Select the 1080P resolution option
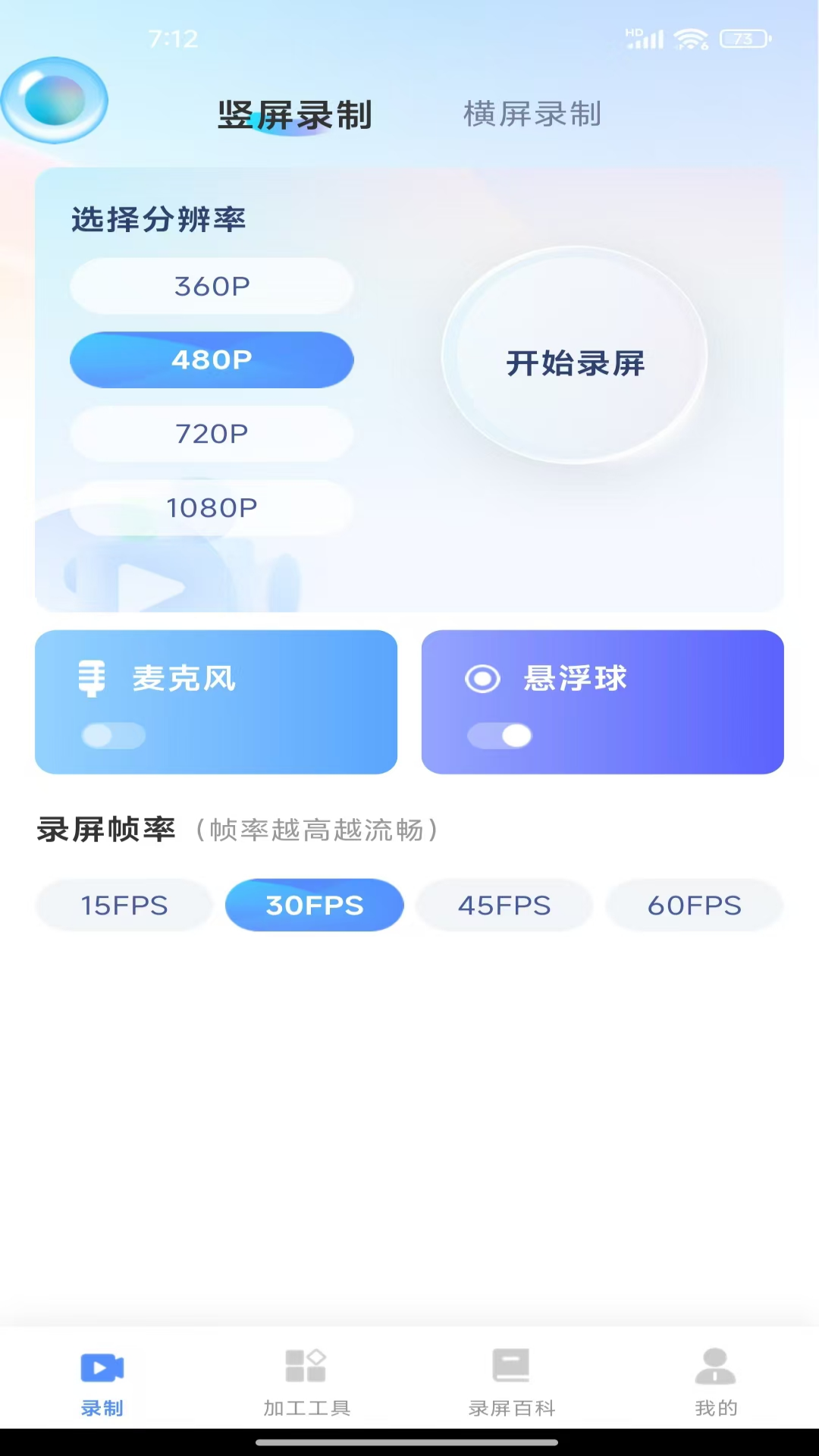The height and width of the screenshot is (1456, 819). pyautogui.click(x=212, y=506)
